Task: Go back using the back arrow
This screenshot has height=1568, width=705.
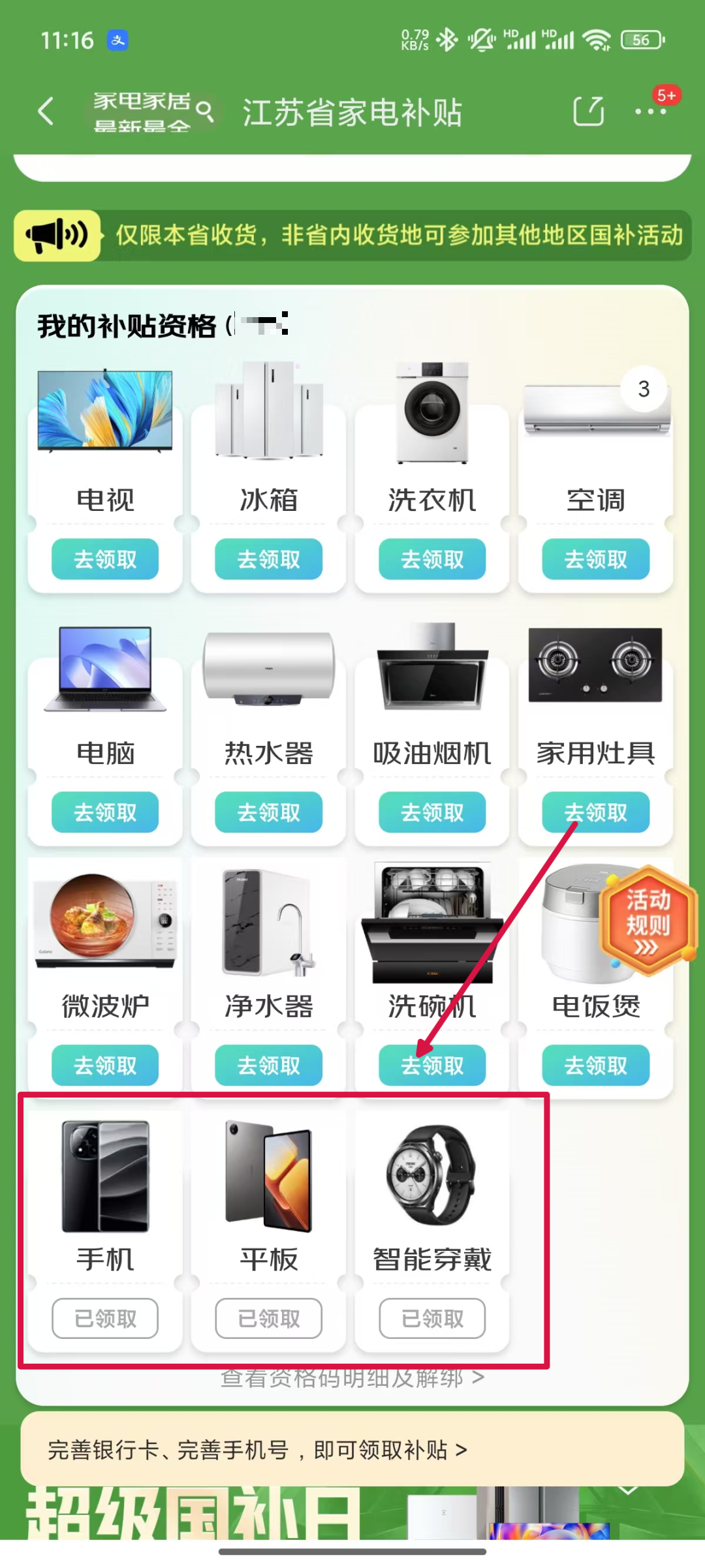Action: 46,111
